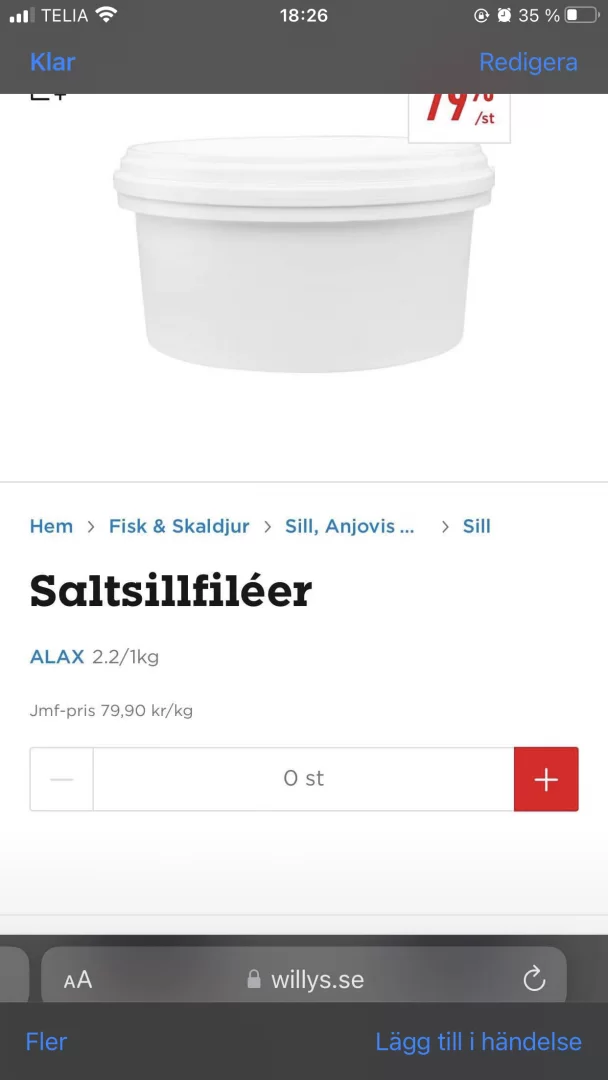Viewport: 608px width, 1080px height.
Task: Open the Sill breadcrumb link
Action: [476, 526]
